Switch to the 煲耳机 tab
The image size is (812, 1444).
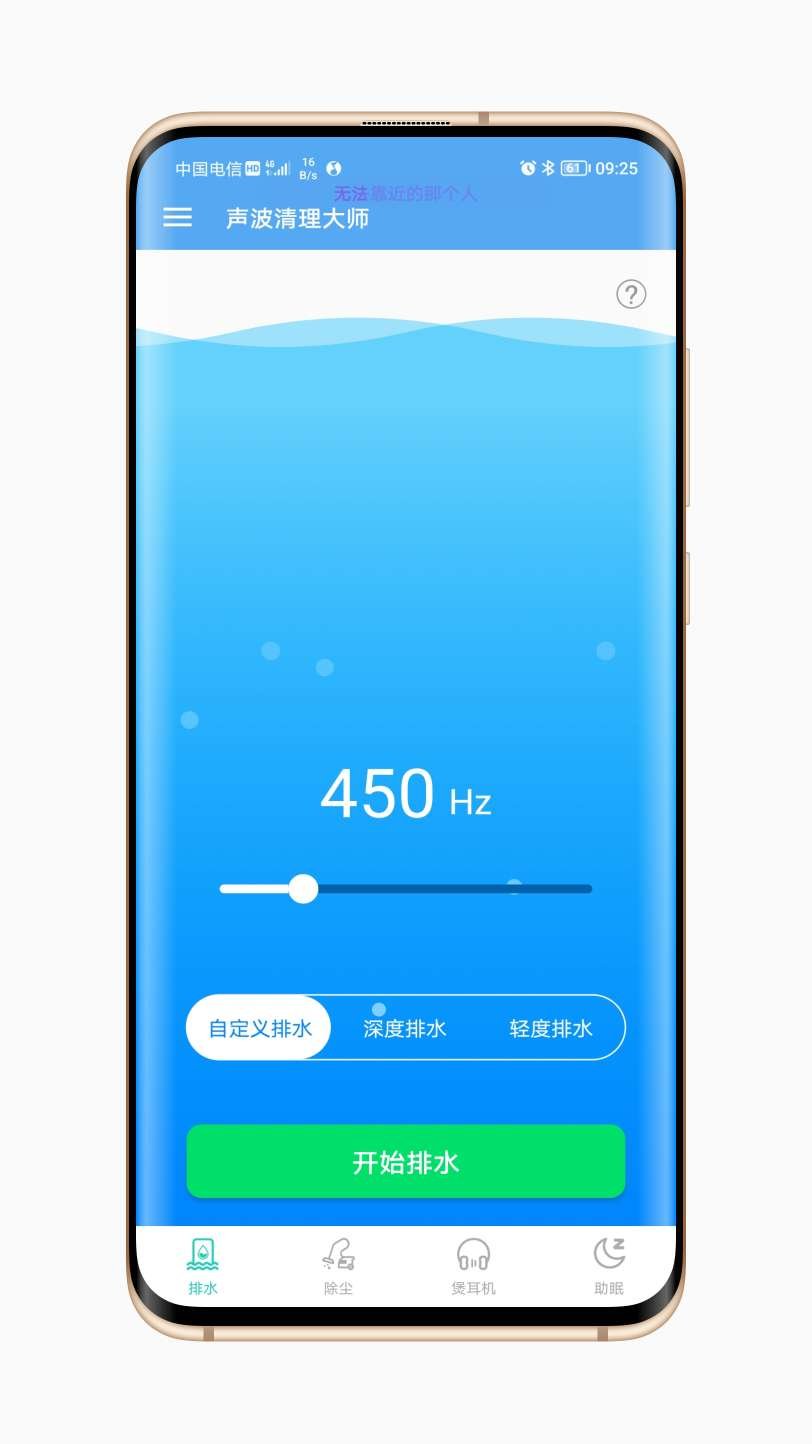pos(473,1265)
